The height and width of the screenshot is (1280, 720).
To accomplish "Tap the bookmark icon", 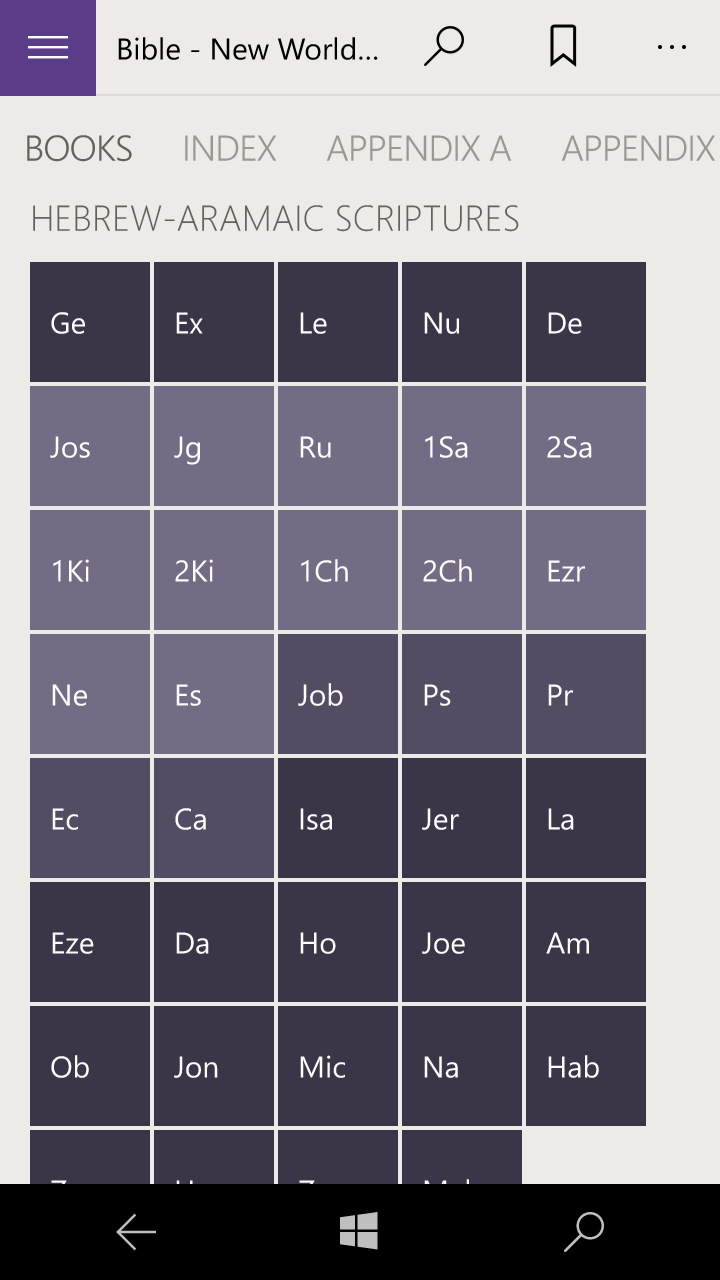I will (563, 47).
